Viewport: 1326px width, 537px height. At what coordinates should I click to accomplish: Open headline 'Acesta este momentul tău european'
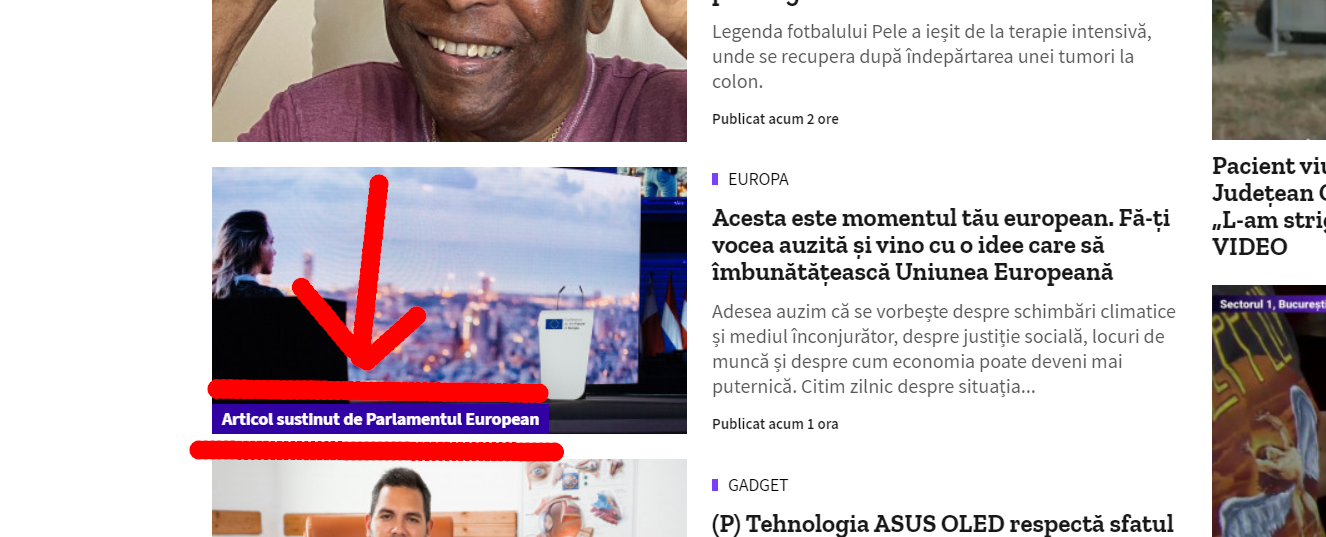pyautogui.click(x=940, y=245)
